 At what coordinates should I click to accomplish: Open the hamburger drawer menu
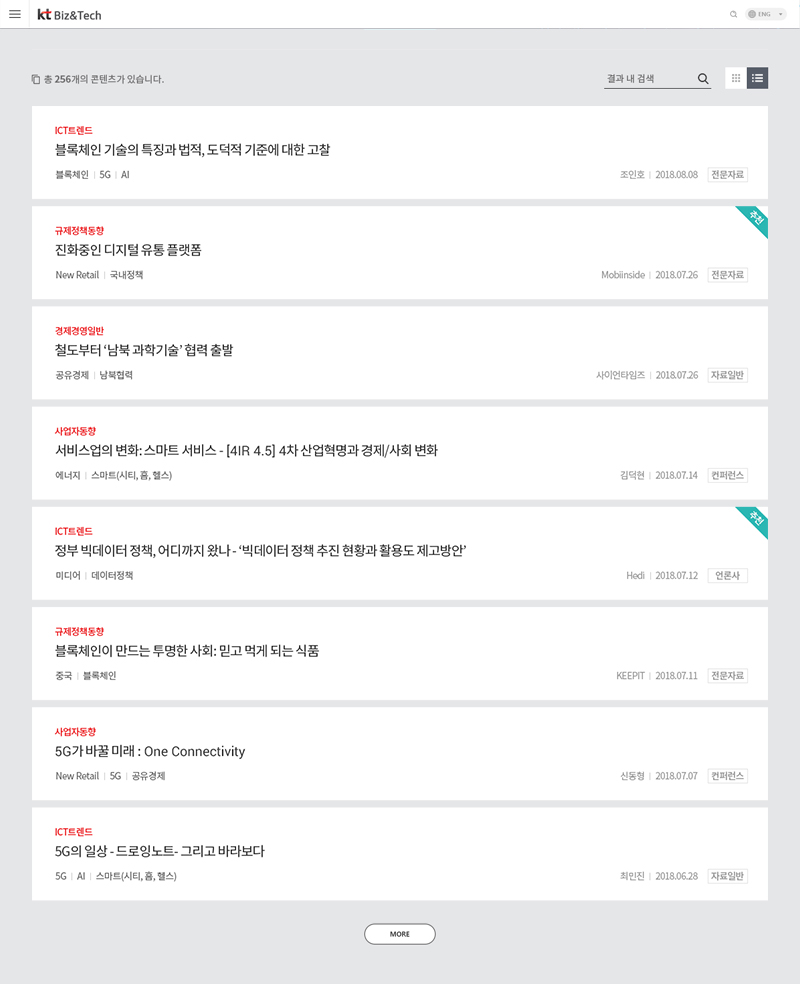tap(14, 14)
